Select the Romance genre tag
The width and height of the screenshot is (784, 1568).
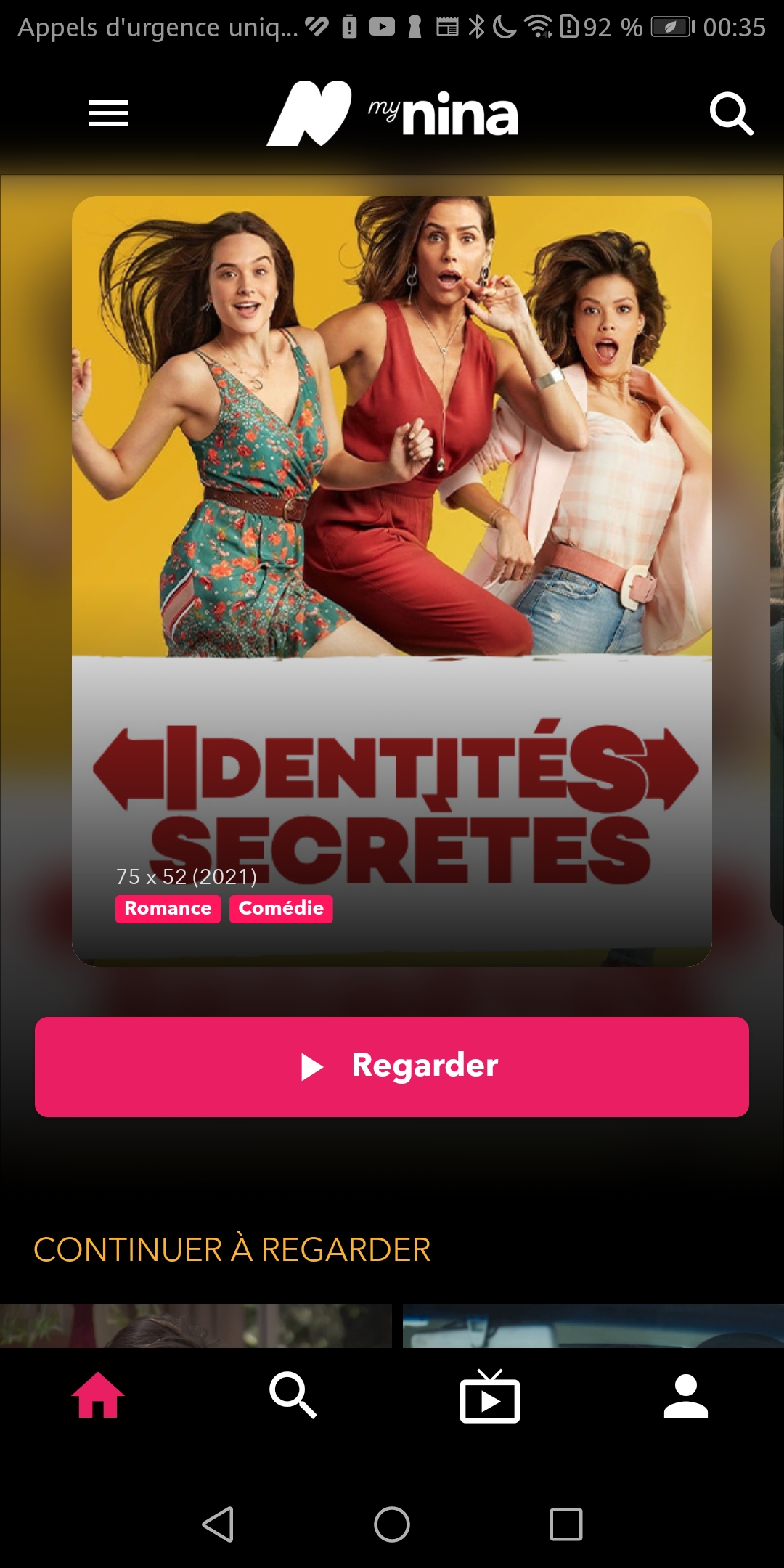(x=167, y=908)
